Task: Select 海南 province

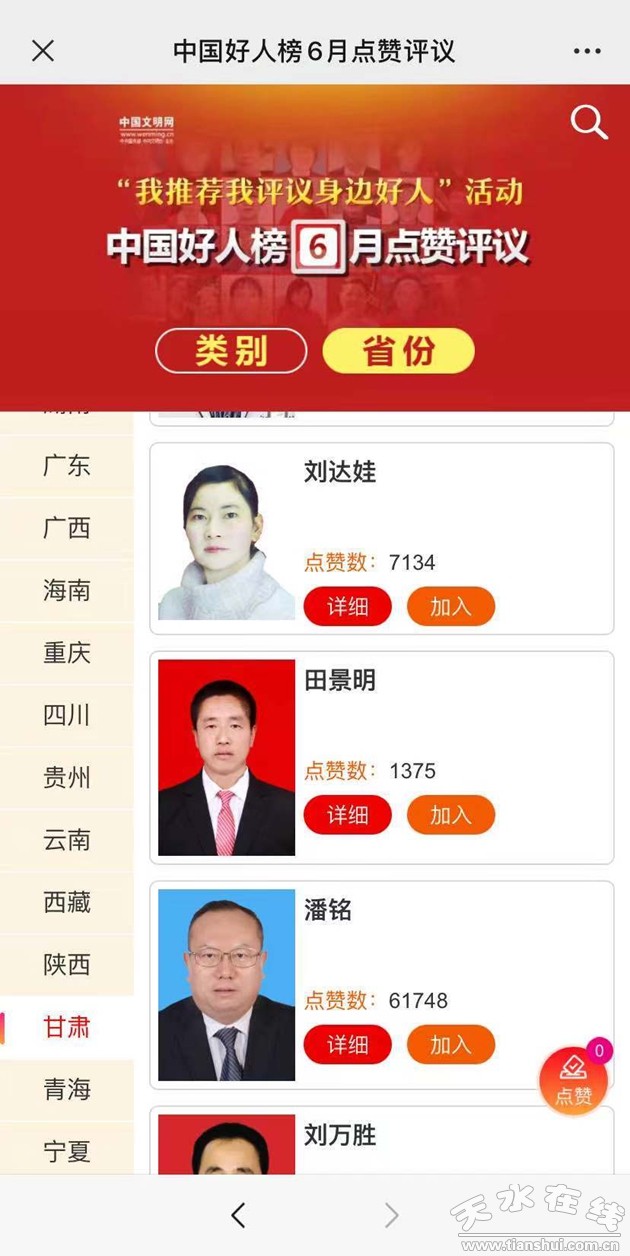Action: click(x=67, y=590)
